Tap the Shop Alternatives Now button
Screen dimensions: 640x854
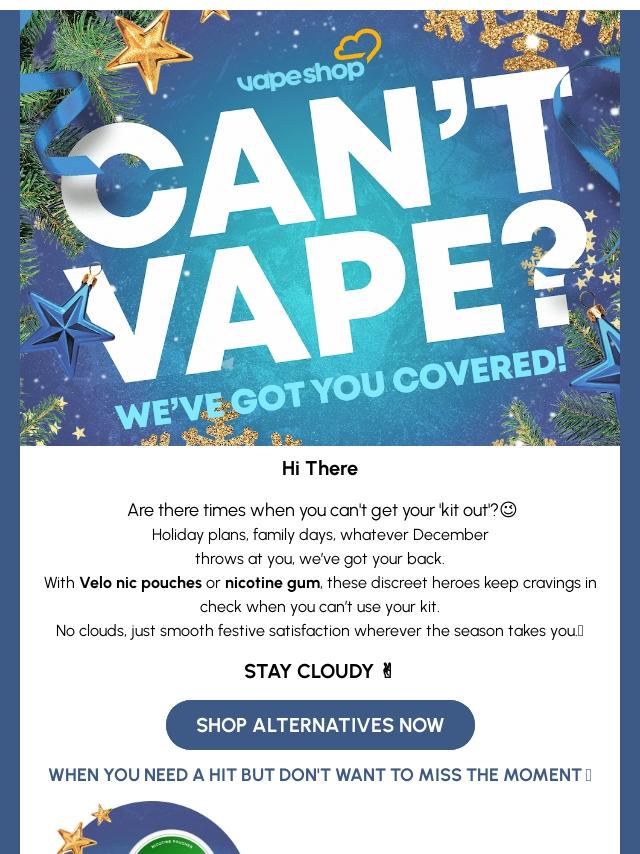(320, 725)
